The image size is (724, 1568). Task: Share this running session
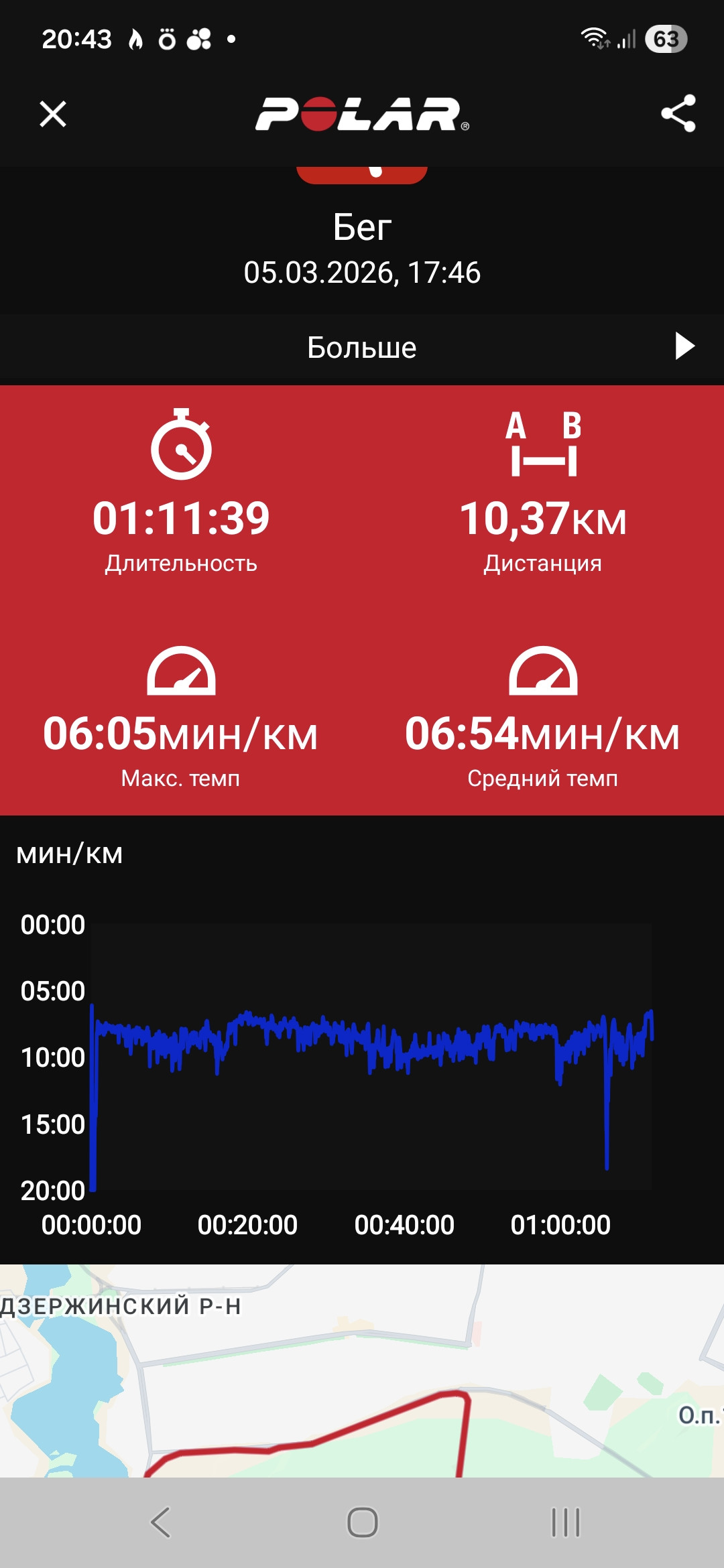click(x=678, y=113)
